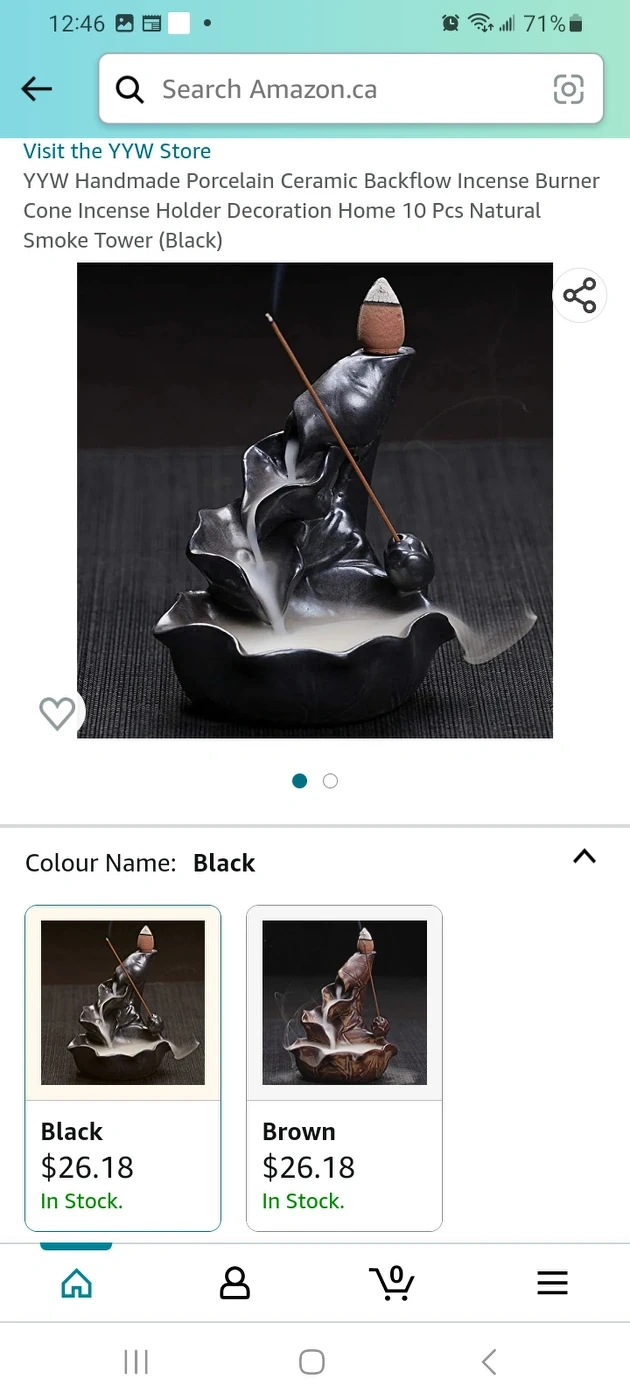Switch to the Home tab
Viewport: 630px width, 1400px height.
tap(77, 1283)
